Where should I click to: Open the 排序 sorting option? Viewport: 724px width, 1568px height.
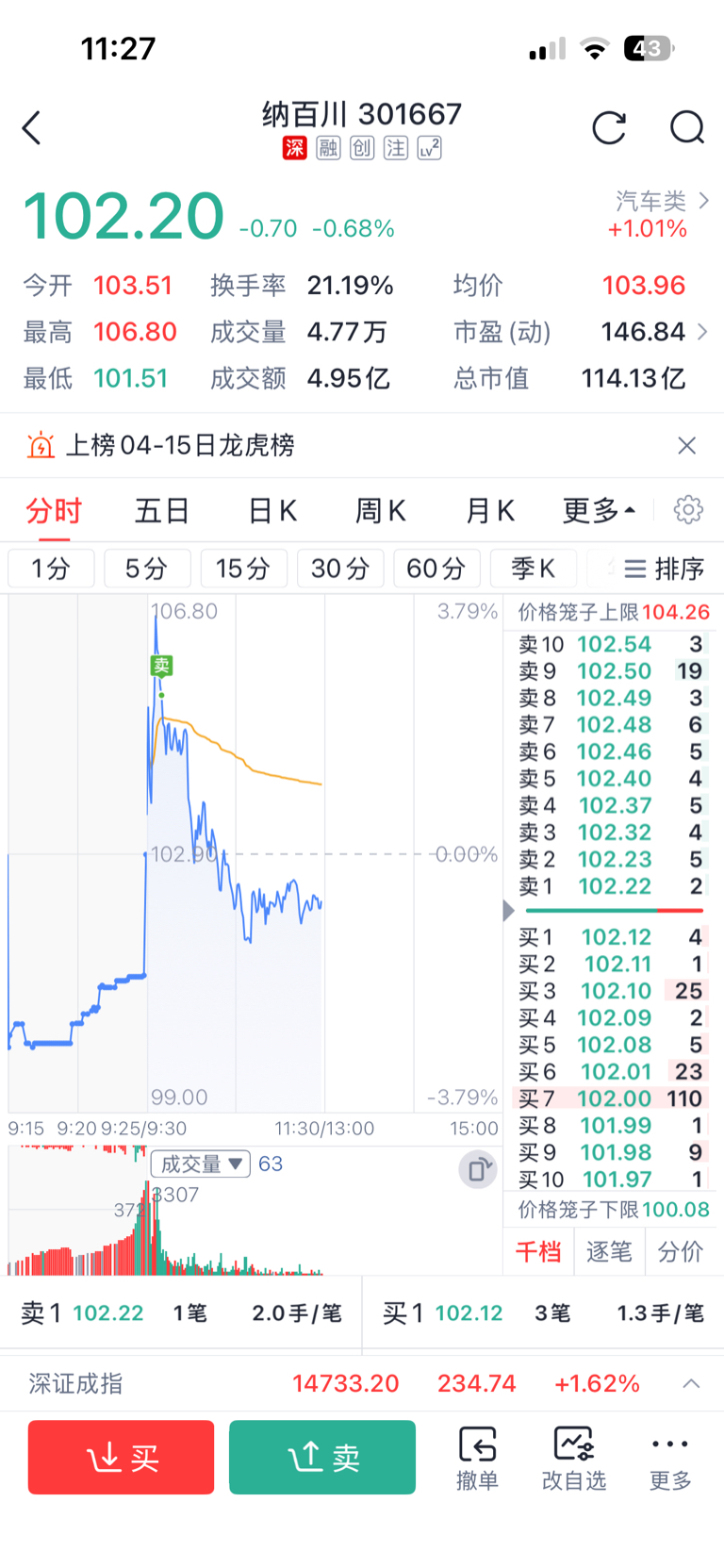point(665,569)
